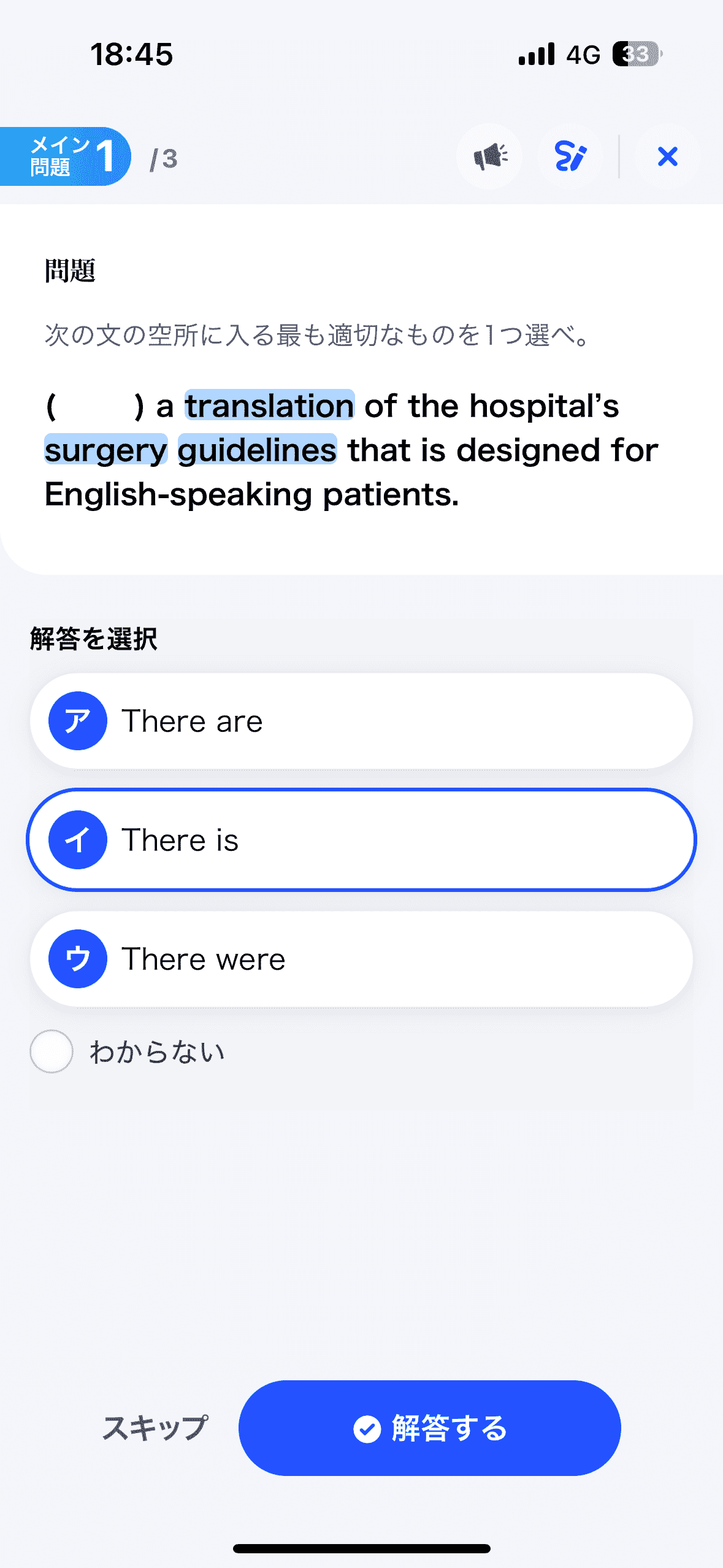Close the quiz with the X
The width and height of the screenshot is (723, 1568).
pos(667,157)
